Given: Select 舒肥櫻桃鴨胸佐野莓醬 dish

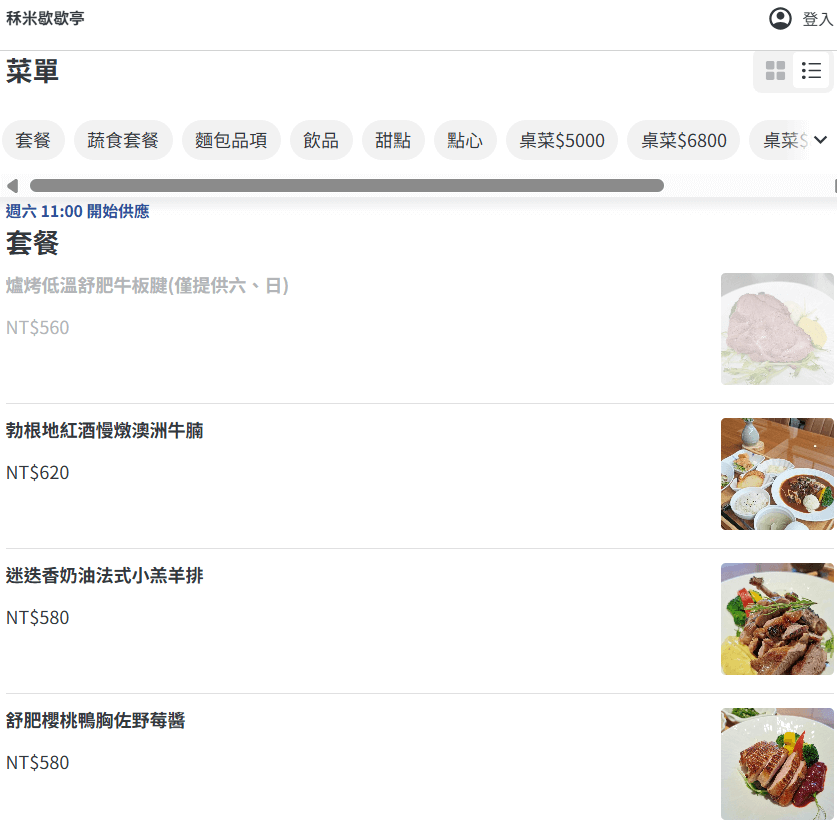Looking at the screenshot, I should point(96,721).
